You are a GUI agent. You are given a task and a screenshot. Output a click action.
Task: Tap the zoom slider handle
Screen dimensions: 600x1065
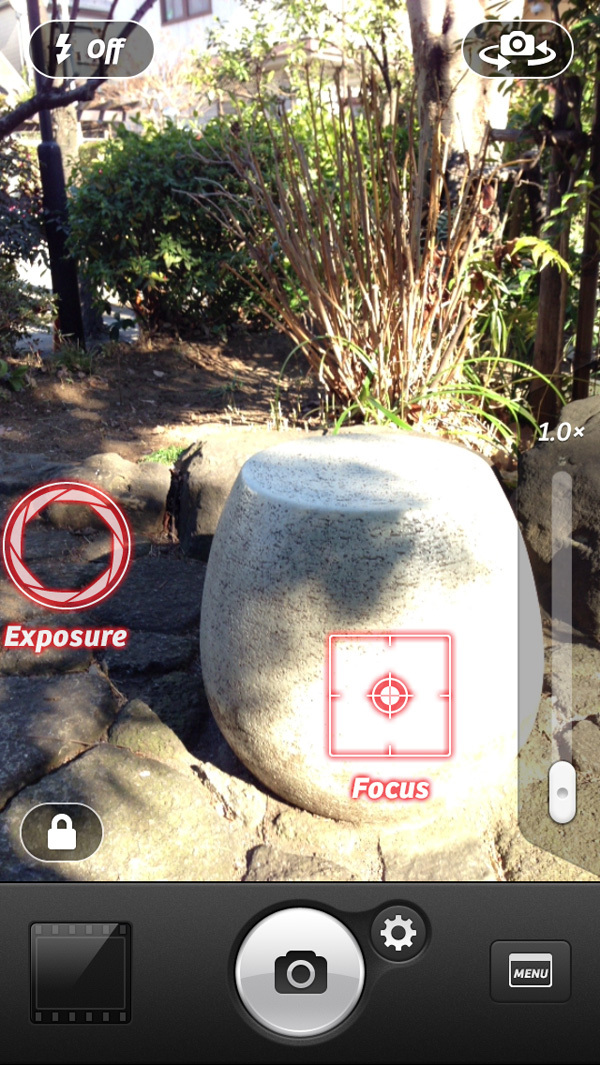[562, 792]
